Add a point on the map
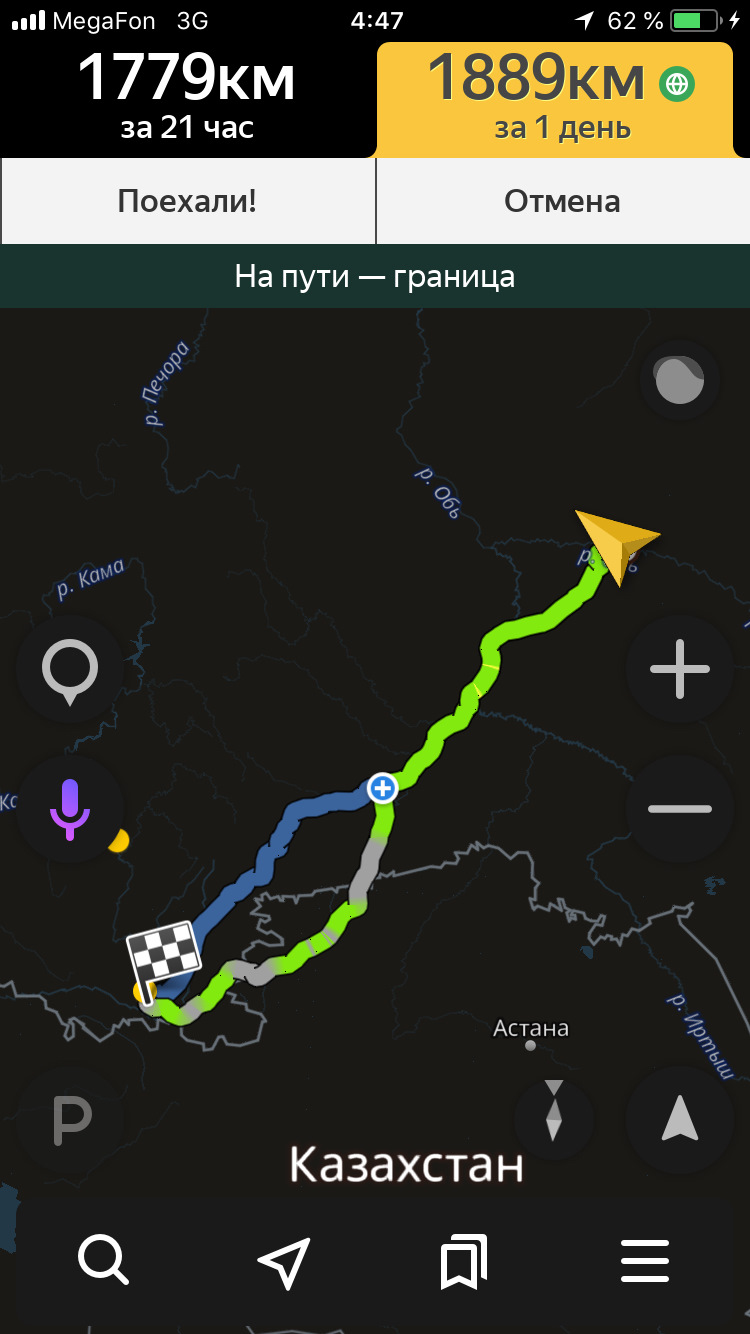 click(70, 669)
